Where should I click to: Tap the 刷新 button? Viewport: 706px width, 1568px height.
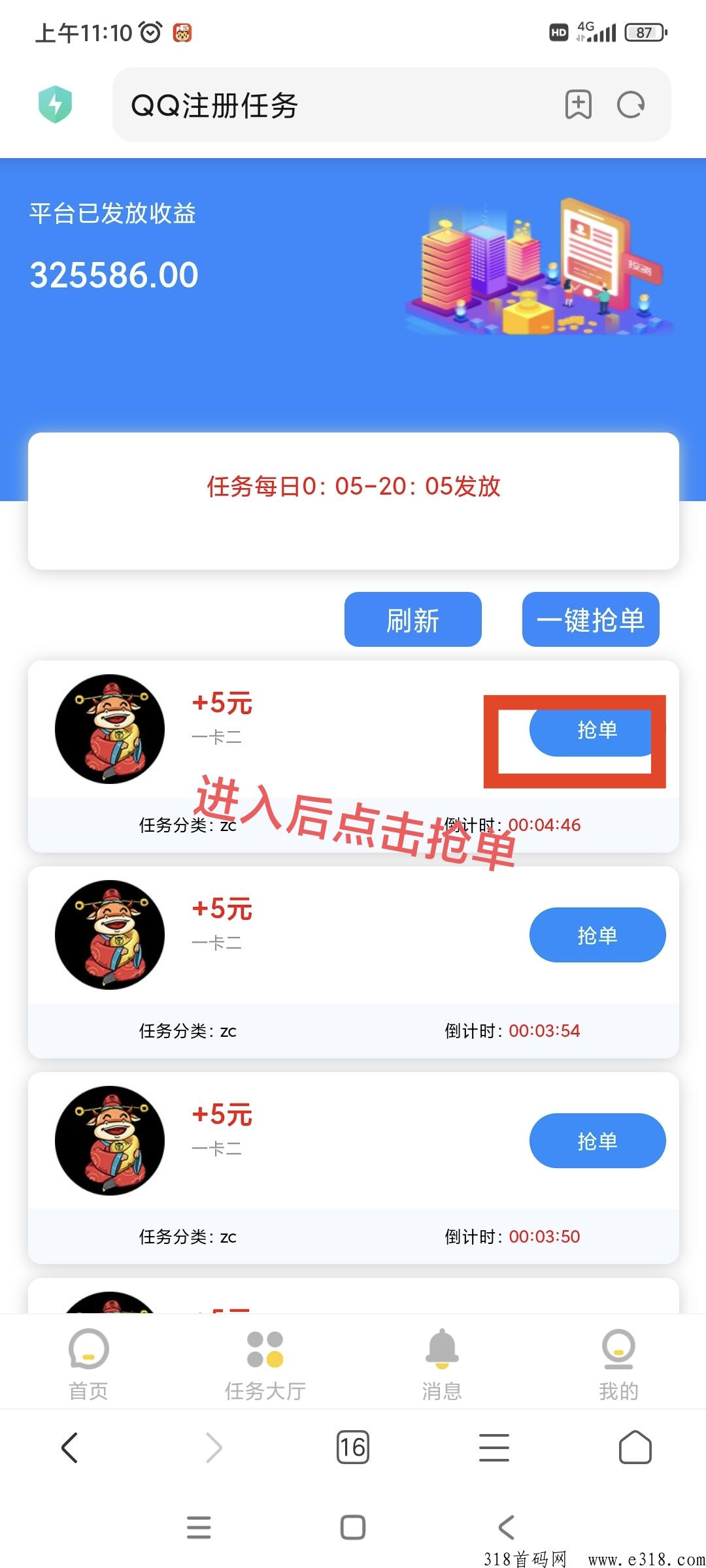pyautogui.click(x=412, y=619)
